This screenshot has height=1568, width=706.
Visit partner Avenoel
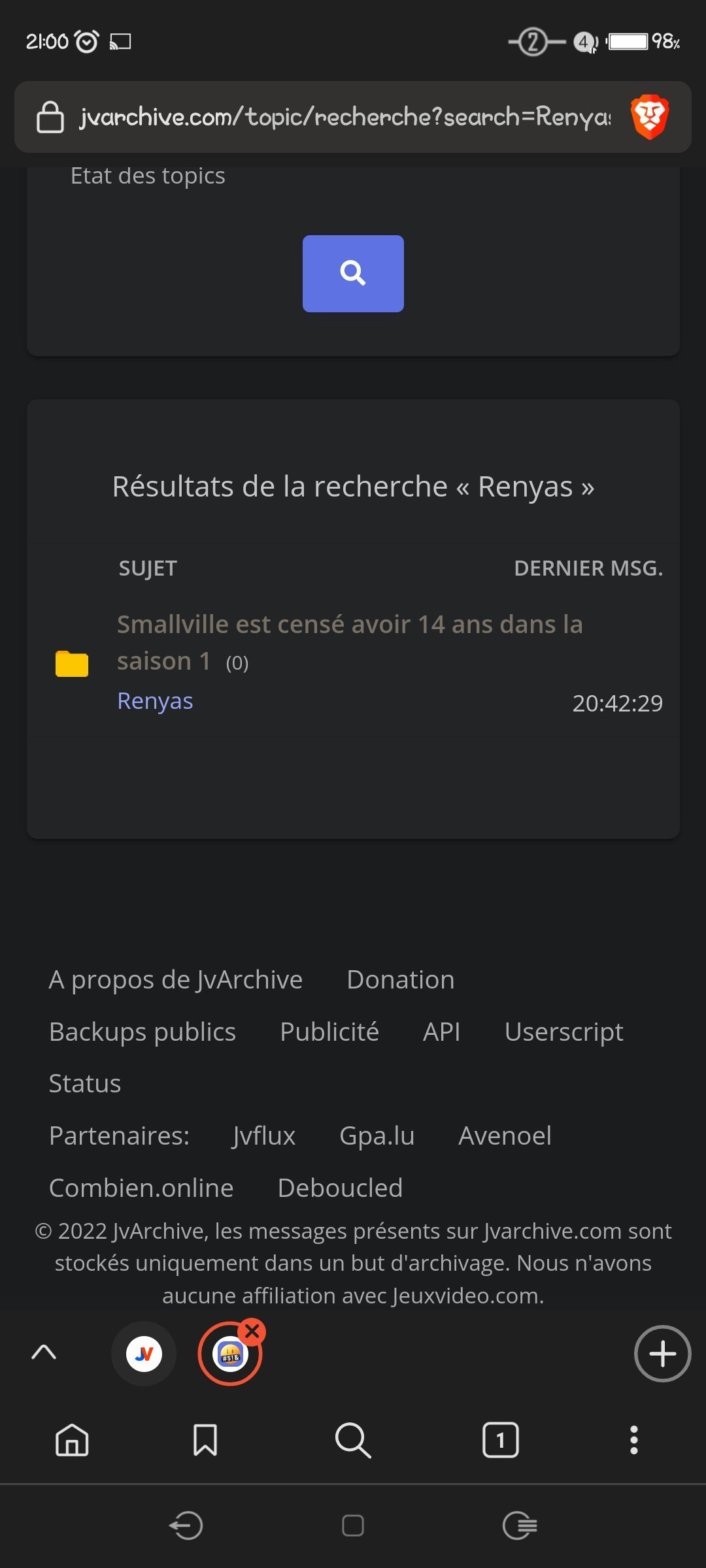click(x=505, y=1135)
